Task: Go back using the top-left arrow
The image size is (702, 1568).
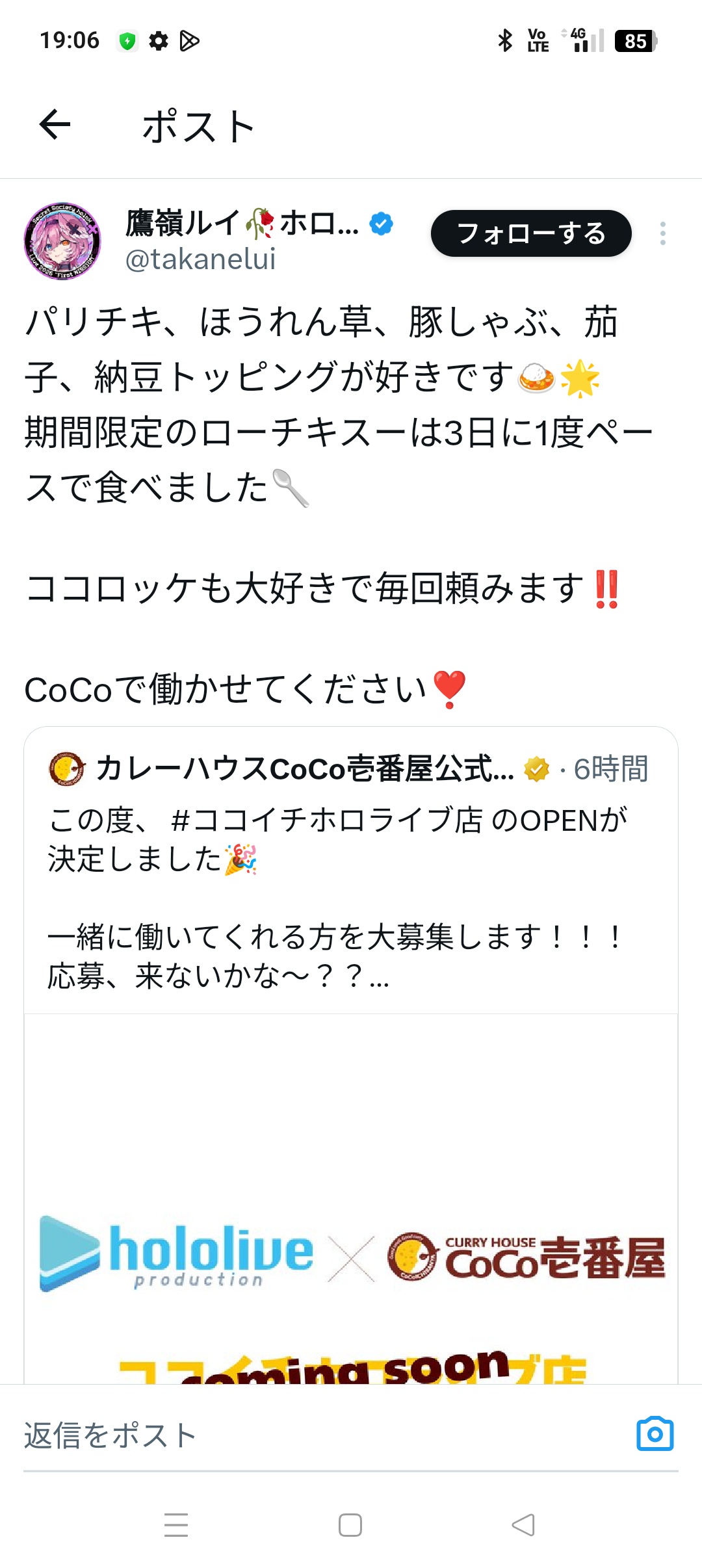Action: pyautogui.click(x=55, y=125)
